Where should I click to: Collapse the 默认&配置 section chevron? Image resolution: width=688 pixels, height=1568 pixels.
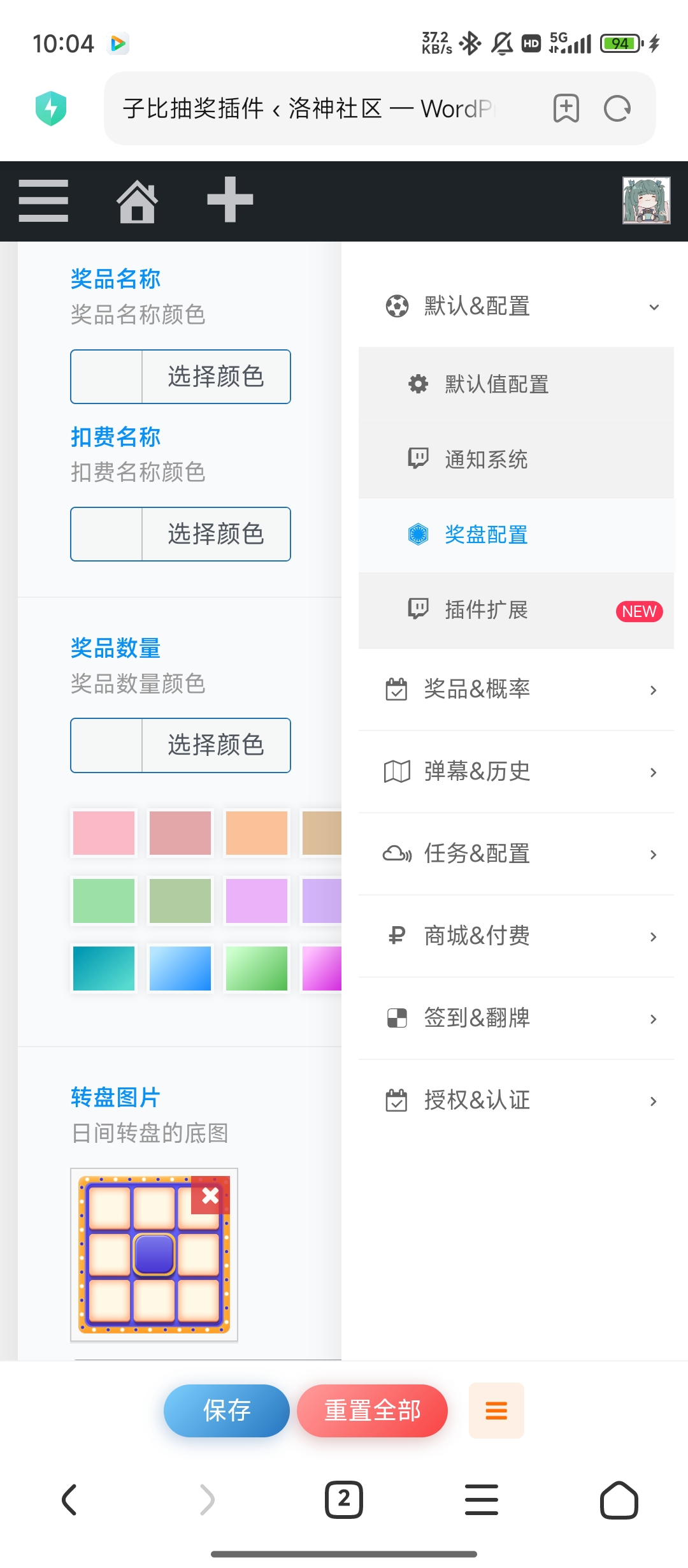point(654,307)
